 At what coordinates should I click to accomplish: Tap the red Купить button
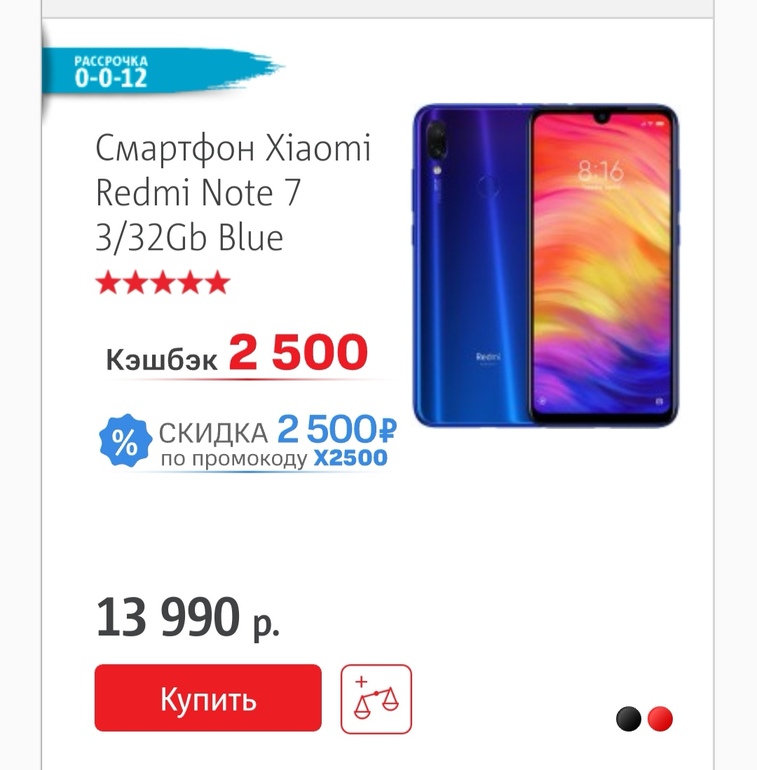(208, 698)
